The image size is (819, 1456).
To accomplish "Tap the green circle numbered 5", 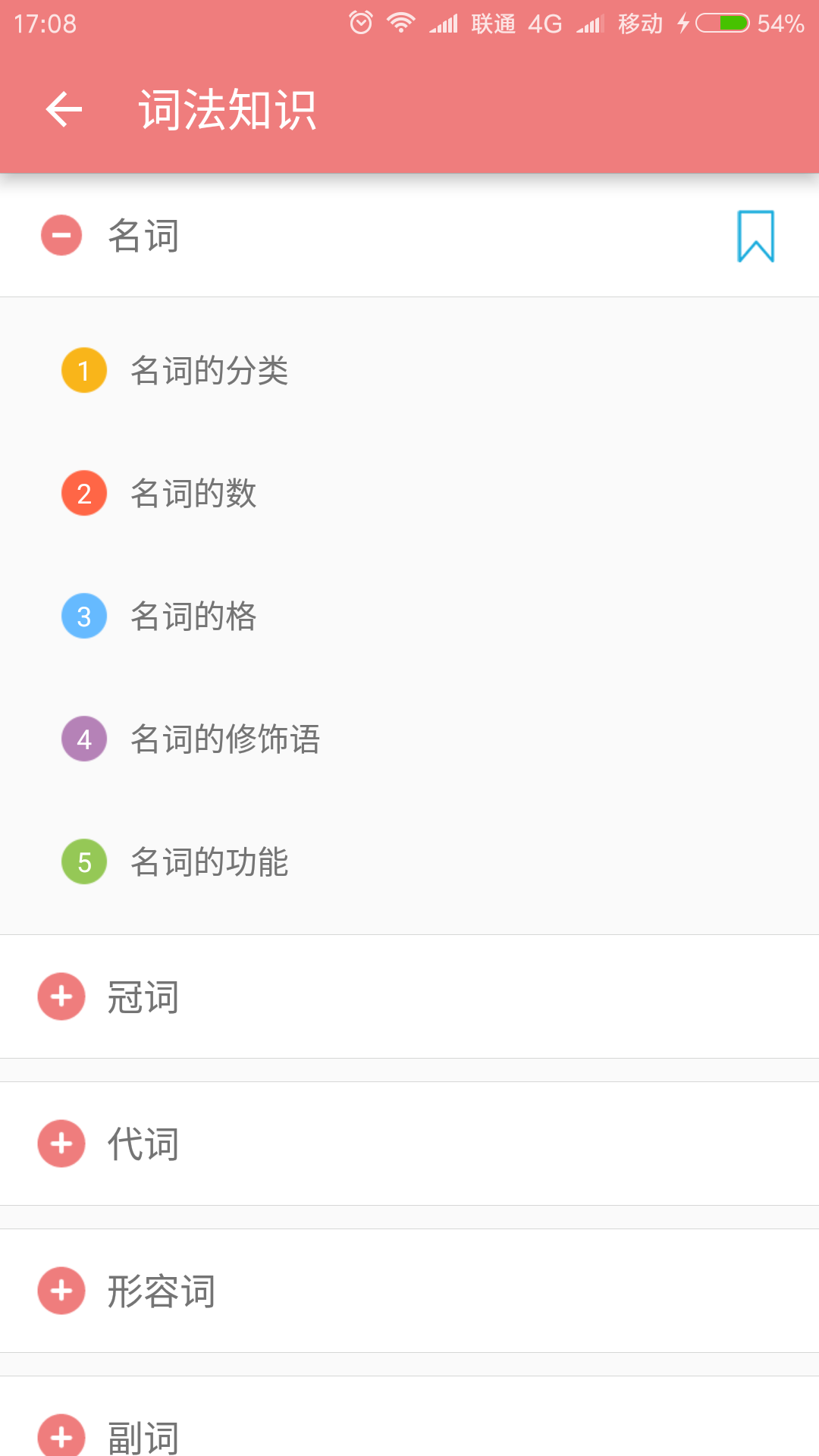I will pyautogui.click(x=83, y=862).
